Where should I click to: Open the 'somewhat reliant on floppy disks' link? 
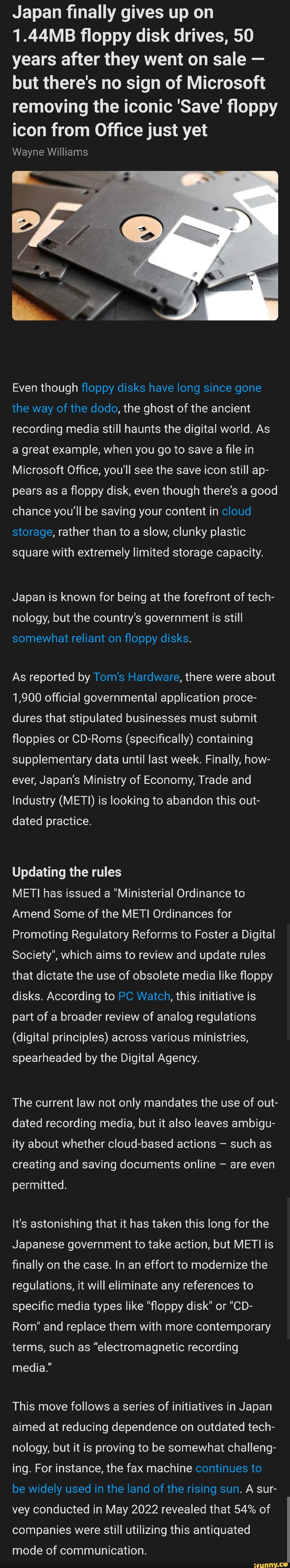tap(100, 638)
